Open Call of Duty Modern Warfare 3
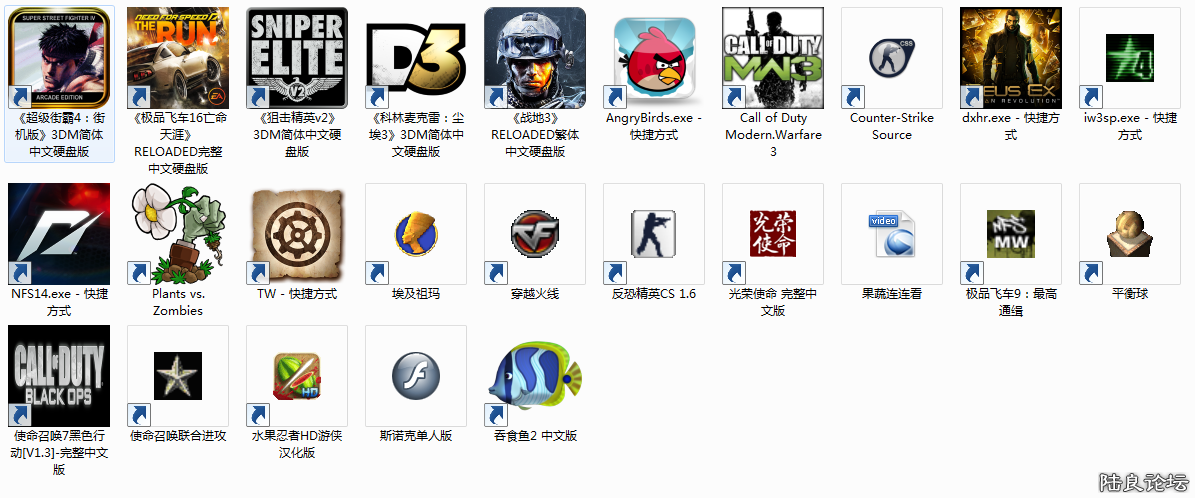 773,58
